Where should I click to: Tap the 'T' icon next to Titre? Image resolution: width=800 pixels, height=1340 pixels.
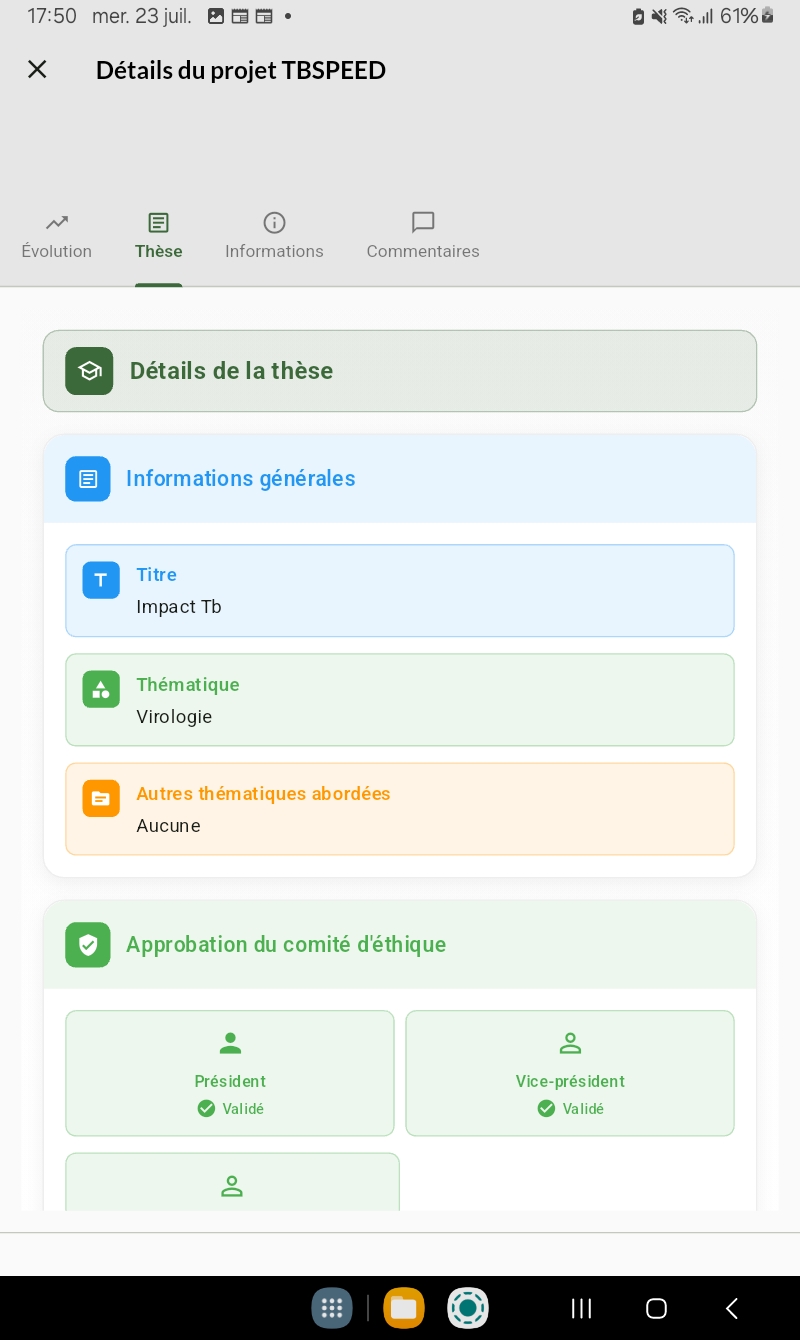tap(101, 580)
